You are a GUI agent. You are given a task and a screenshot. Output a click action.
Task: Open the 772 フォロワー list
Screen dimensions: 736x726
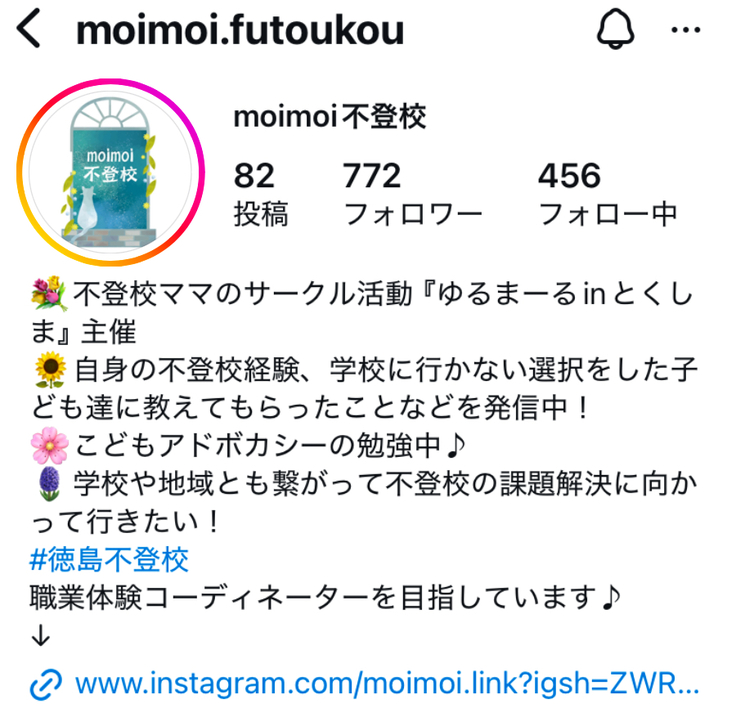coord(412,194)
